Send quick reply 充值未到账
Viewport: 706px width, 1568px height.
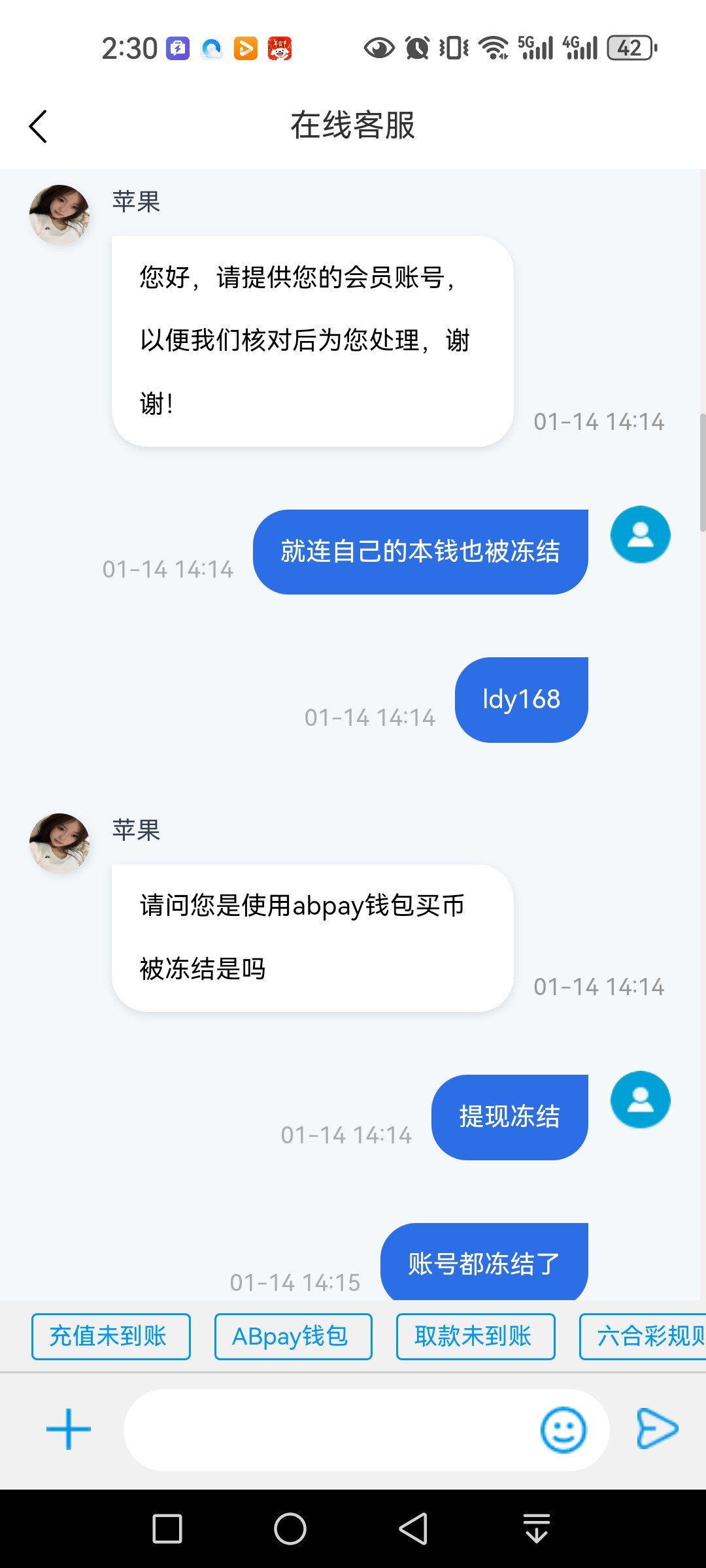tap(110, 1336)
